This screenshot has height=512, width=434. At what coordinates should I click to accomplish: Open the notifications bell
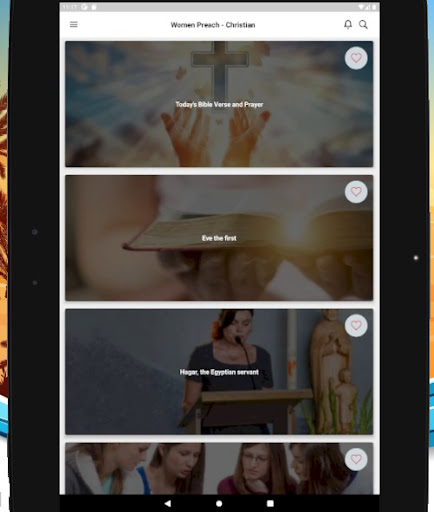tap(348, 24)
